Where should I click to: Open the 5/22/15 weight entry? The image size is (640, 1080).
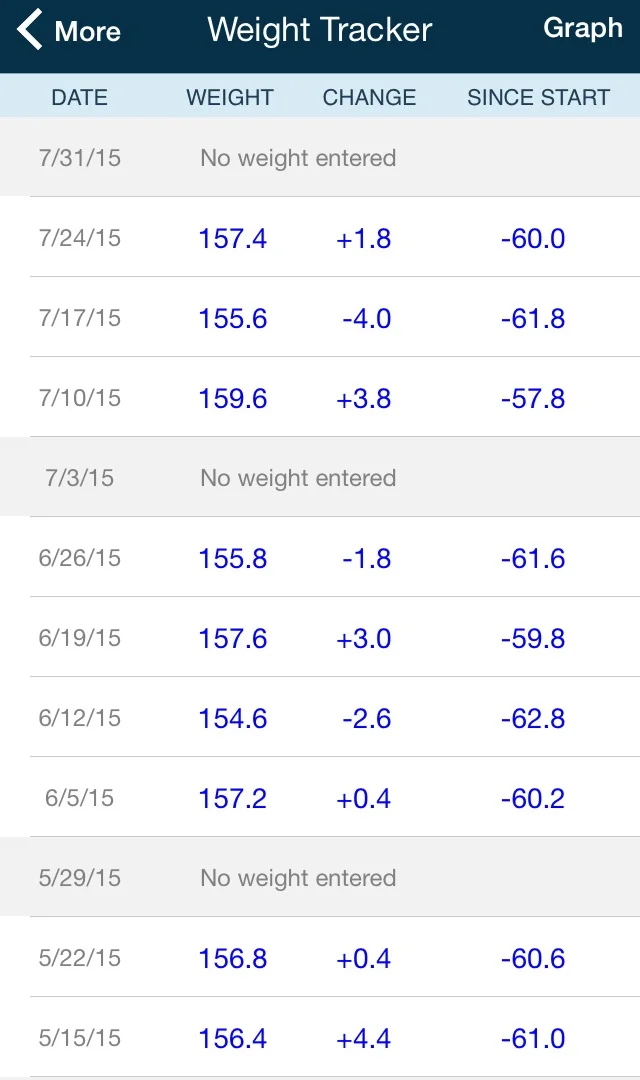pos(320,957)
